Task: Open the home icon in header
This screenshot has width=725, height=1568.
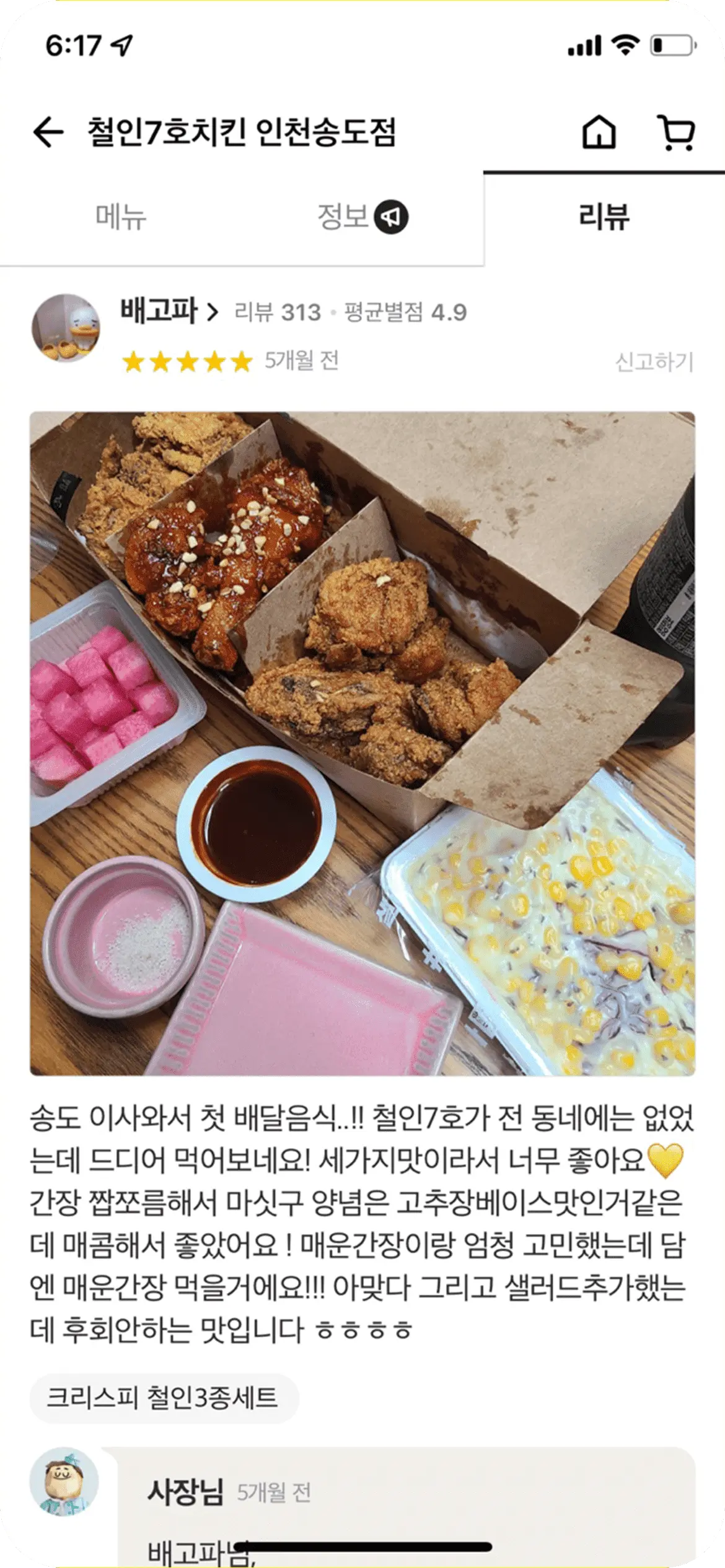Action: click(x=599, y=133)
